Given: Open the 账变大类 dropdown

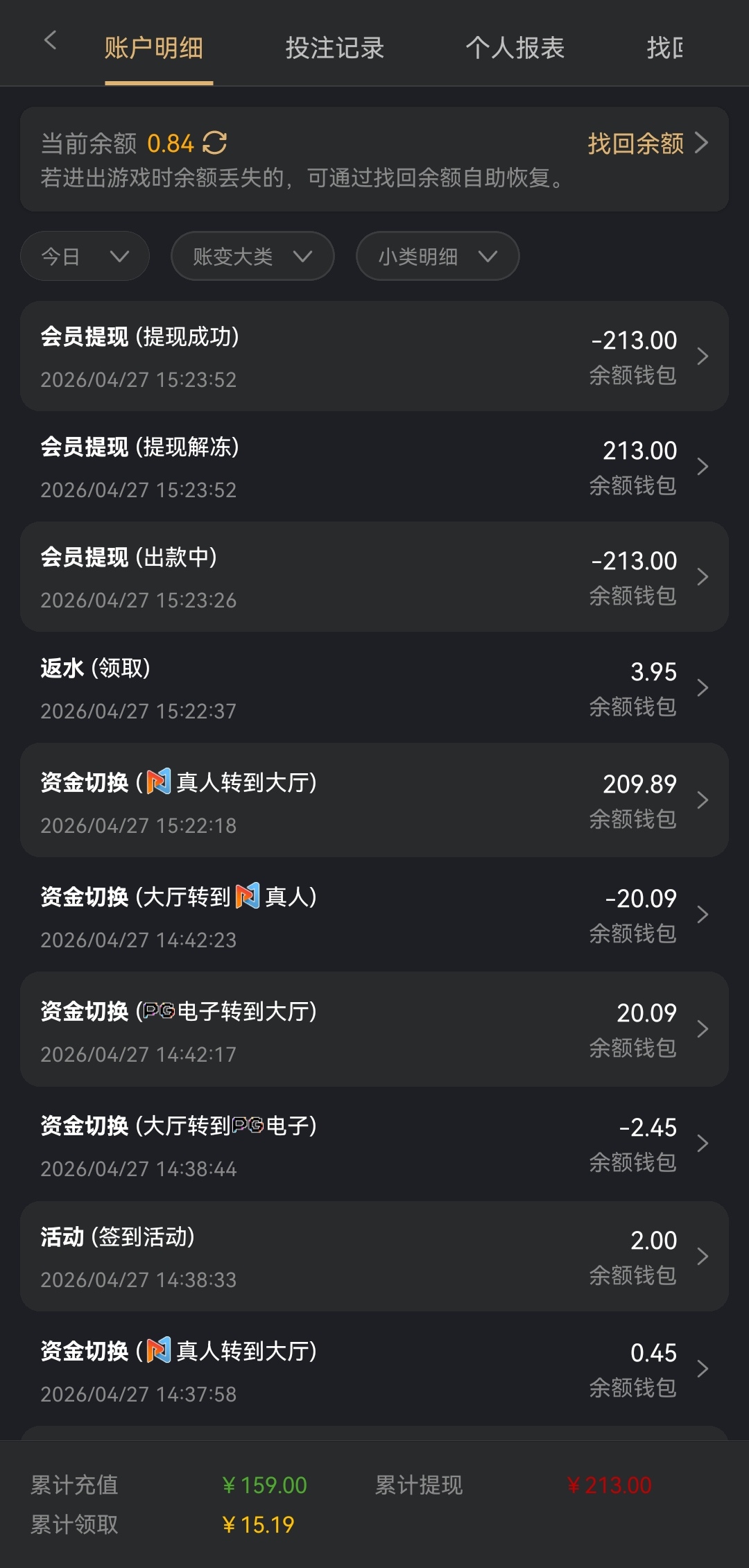Looking at the screenshot, I should (x=252, y=257).
